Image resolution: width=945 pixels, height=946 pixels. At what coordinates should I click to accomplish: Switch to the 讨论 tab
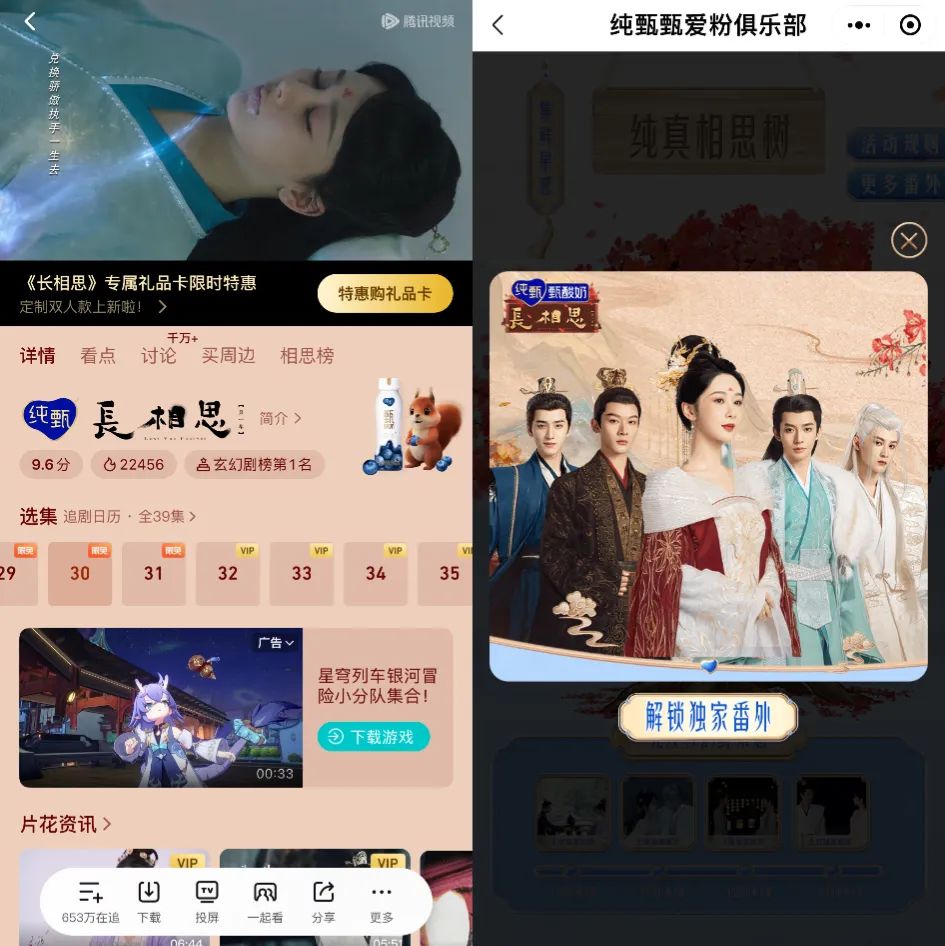point(158,355)
